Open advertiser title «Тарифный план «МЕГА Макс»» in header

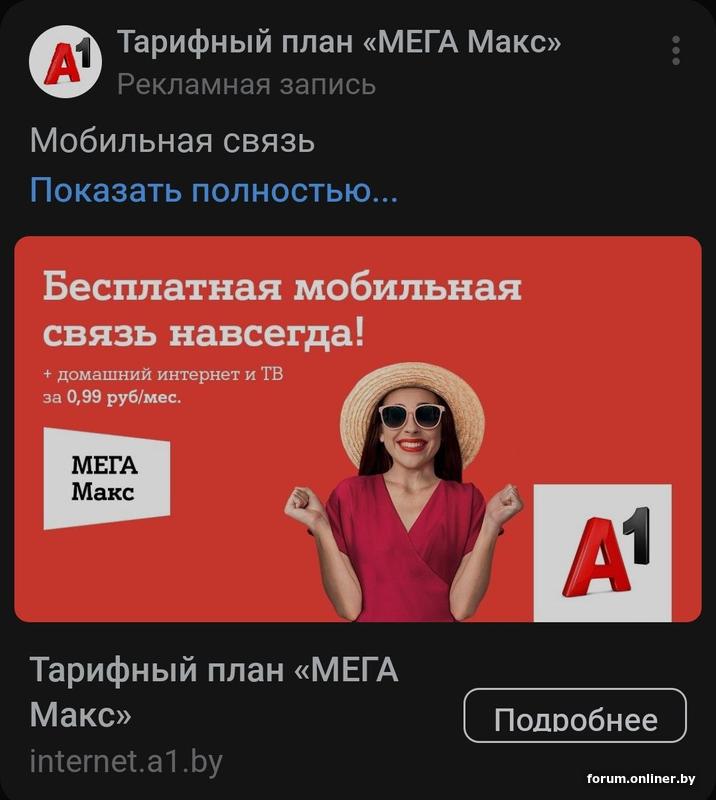point(338,42)
